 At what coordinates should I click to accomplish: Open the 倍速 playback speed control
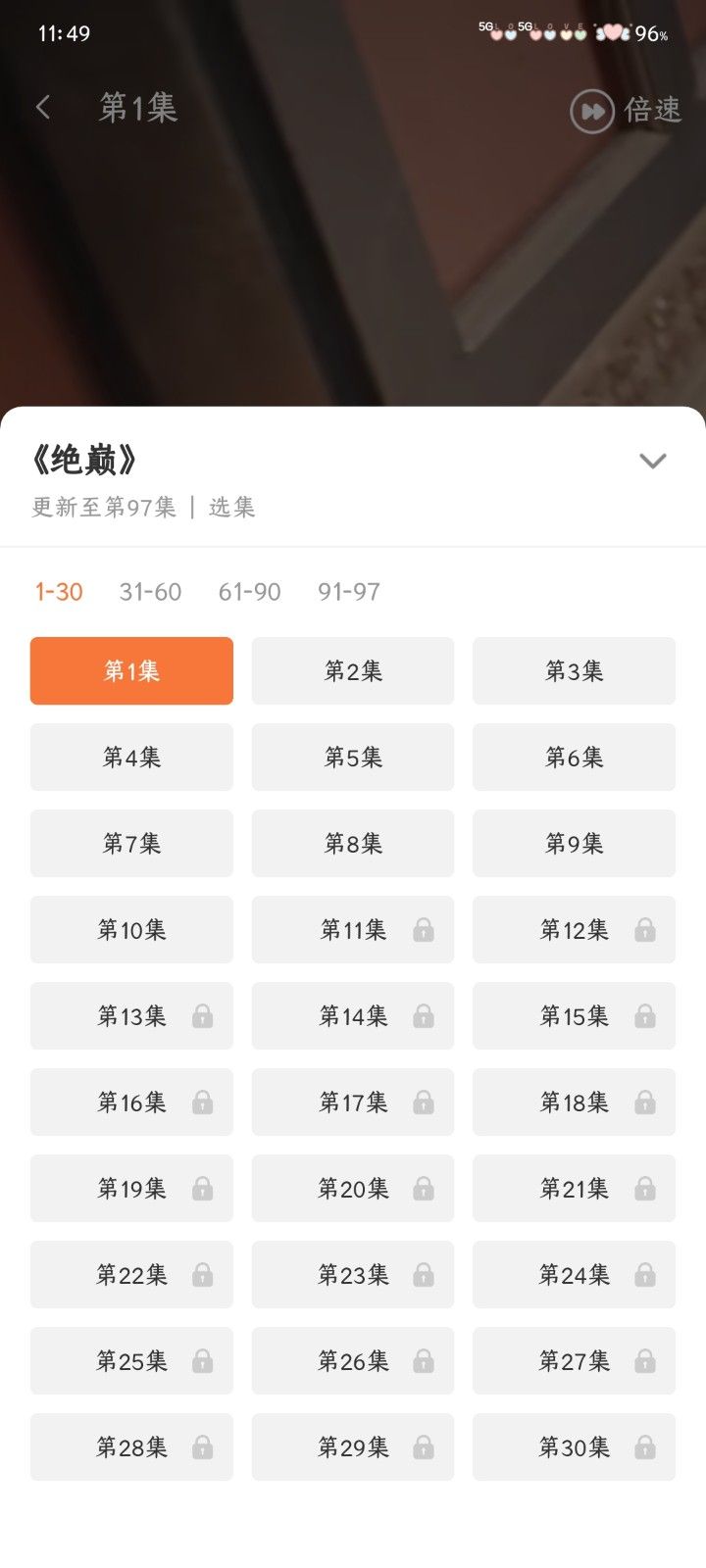pyautogui.click(x=628, y=111)
